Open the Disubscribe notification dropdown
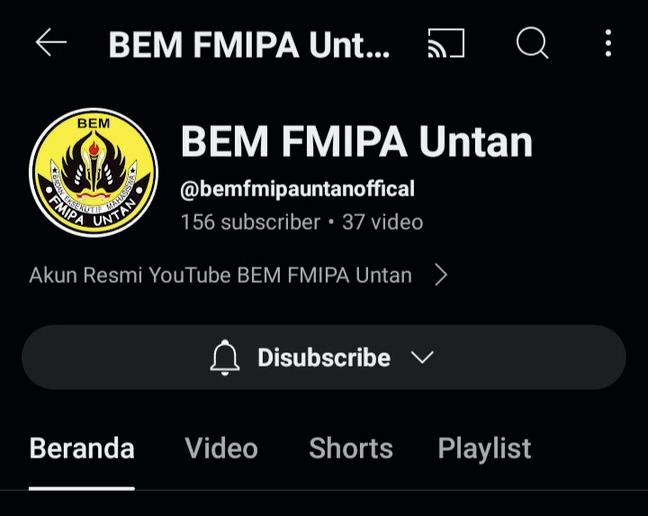The height and width of the screenshot is (516, 648). coord(323,357)
